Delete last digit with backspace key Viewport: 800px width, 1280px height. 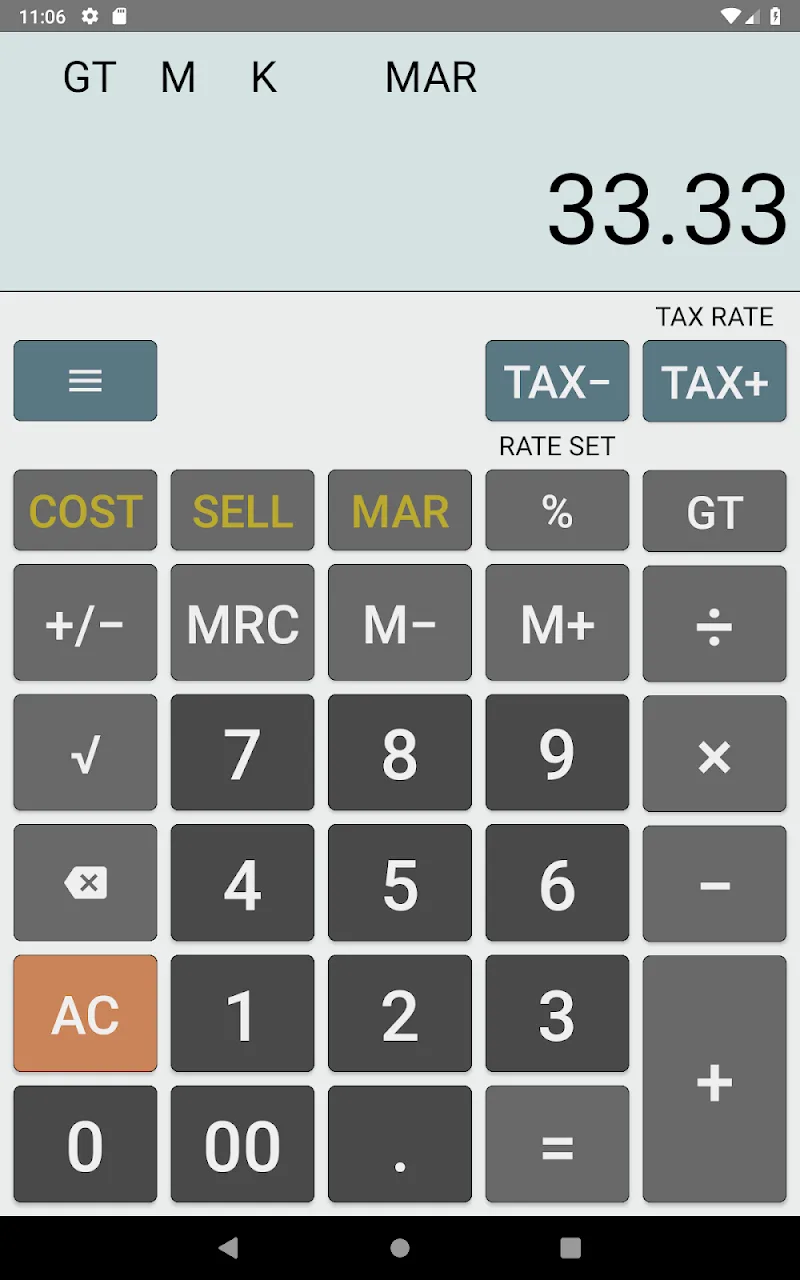click(85, 883)
